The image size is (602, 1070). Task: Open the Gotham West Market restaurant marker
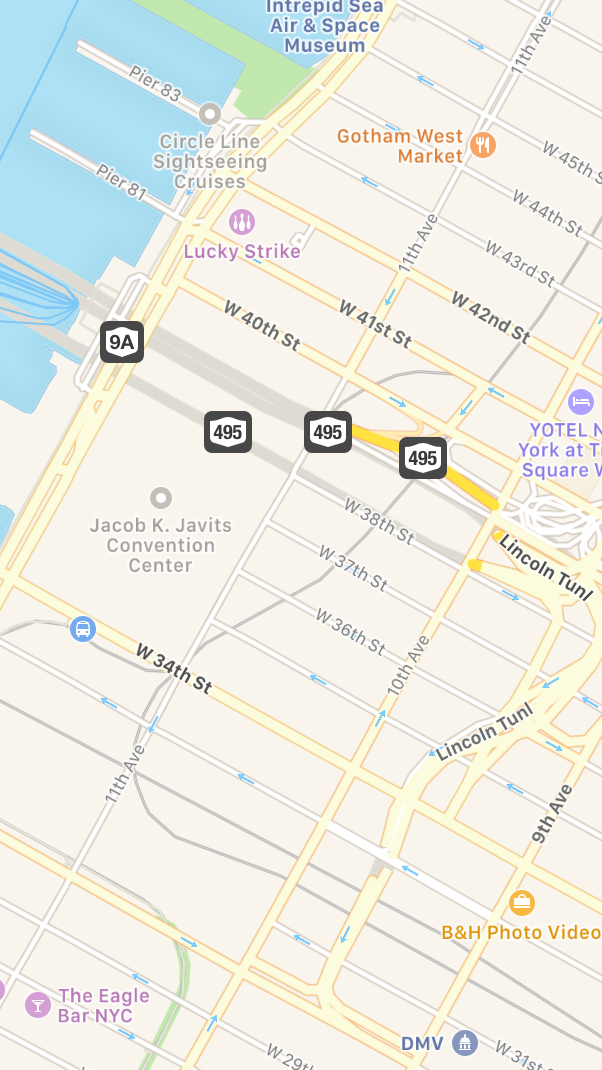click(483, 145)
